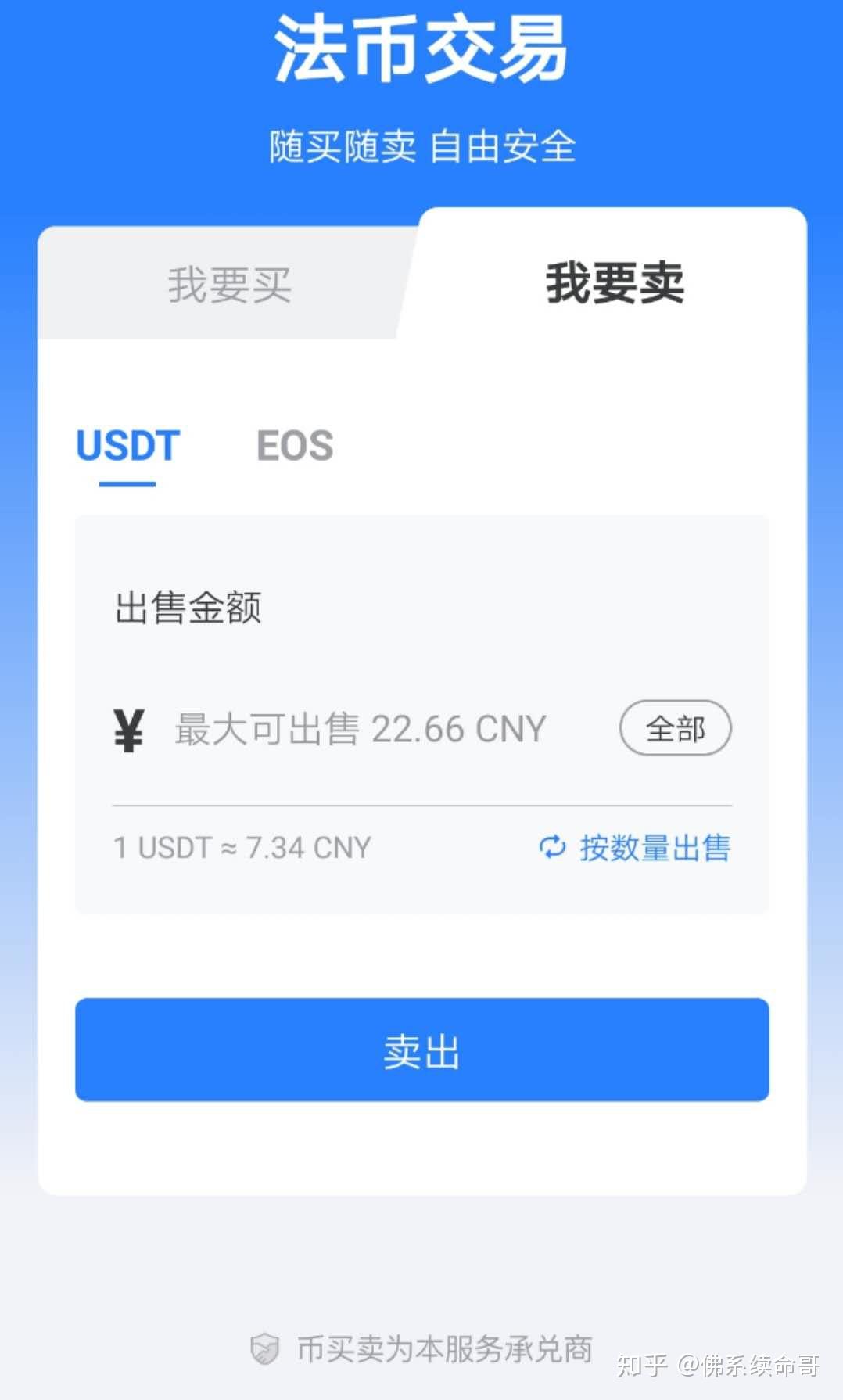Switch to the 我要卖 tab

[x=614, y=283]
